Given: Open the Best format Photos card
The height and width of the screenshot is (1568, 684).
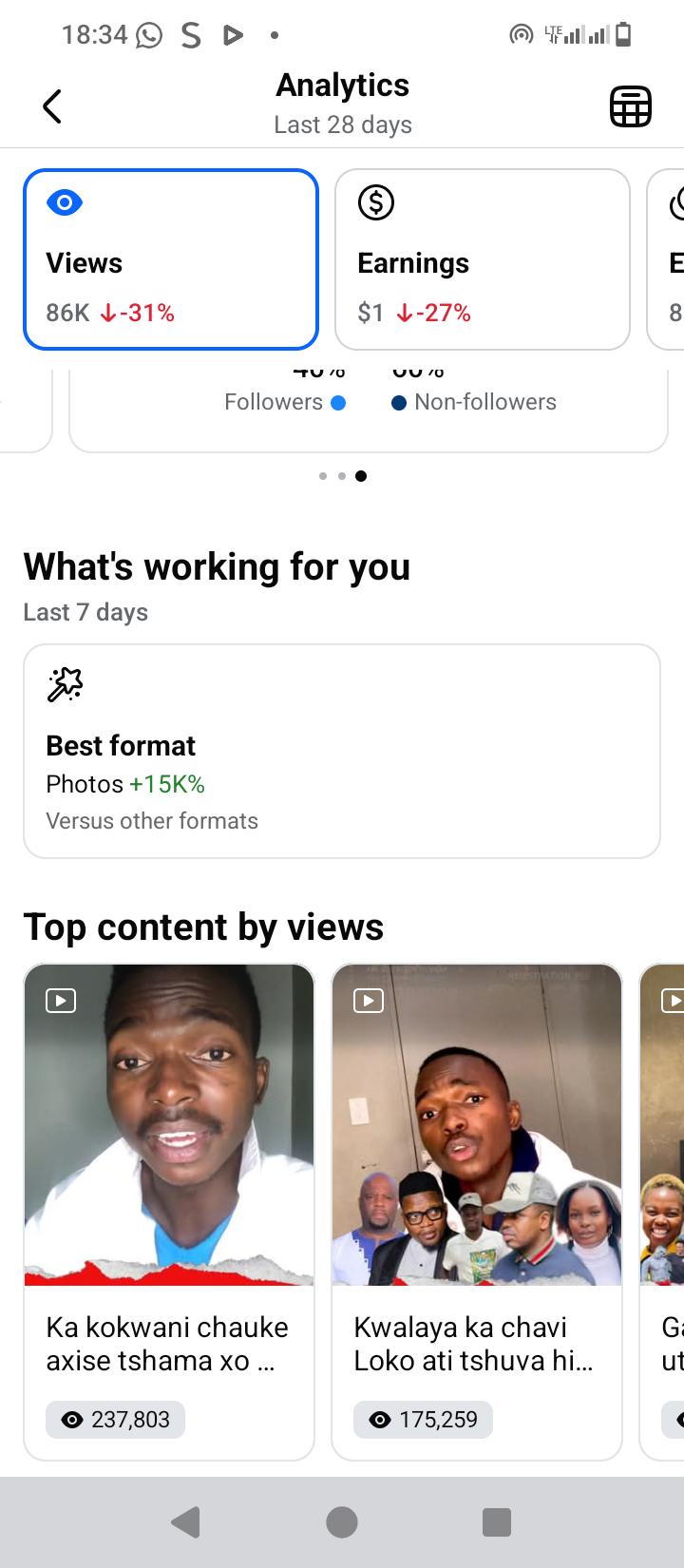Looking at the screenshot, I should (342, 751).
